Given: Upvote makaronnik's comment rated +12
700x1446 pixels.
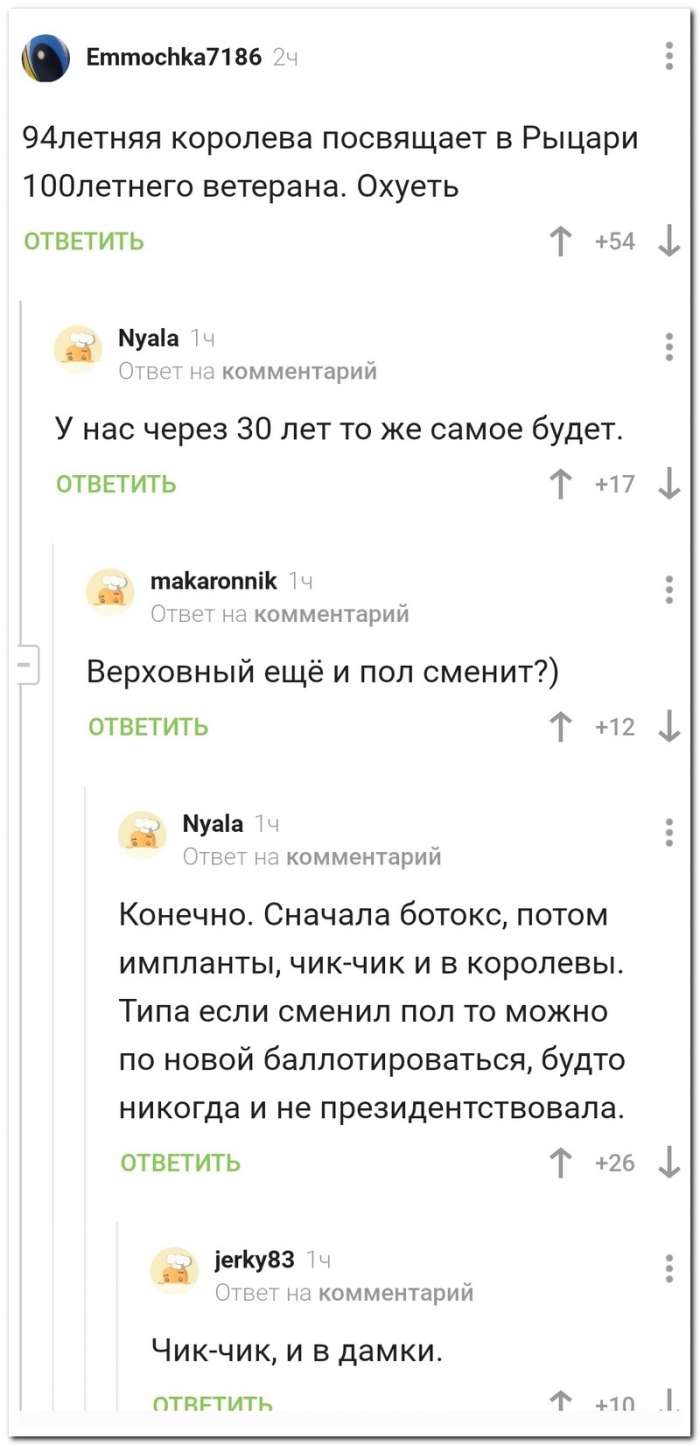Looking at the screenshot, I should [559, 727].
